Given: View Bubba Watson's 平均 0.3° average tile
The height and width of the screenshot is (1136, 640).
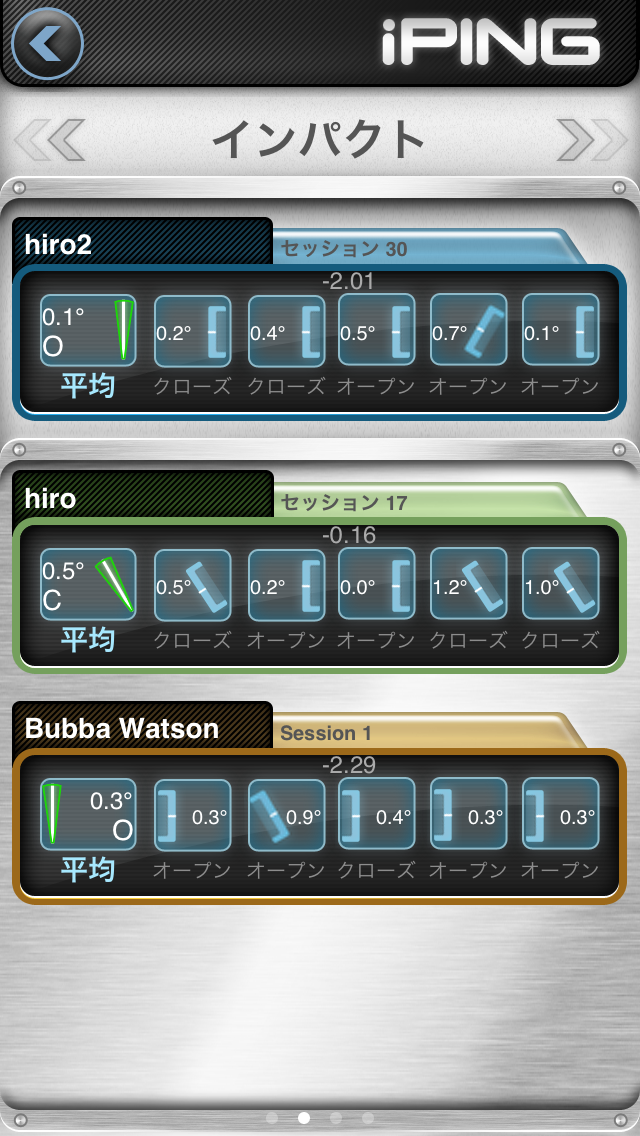Looking at the screenshot, I should pyautogui.click(x=88, y=816).
